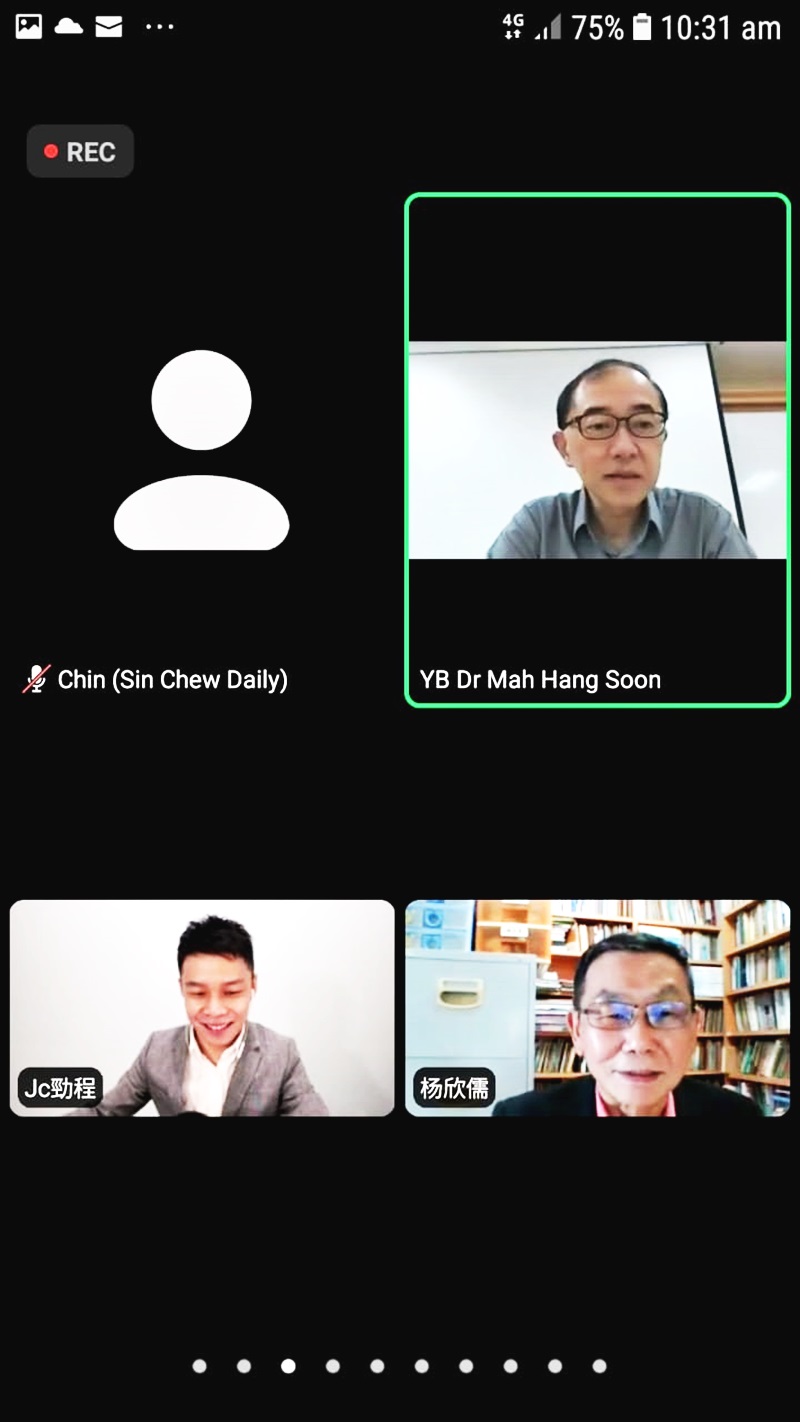This screenshot has width=800, height=1422.
Task: Jump to the last gallery page dot
Action: [x=599, y=1366]
